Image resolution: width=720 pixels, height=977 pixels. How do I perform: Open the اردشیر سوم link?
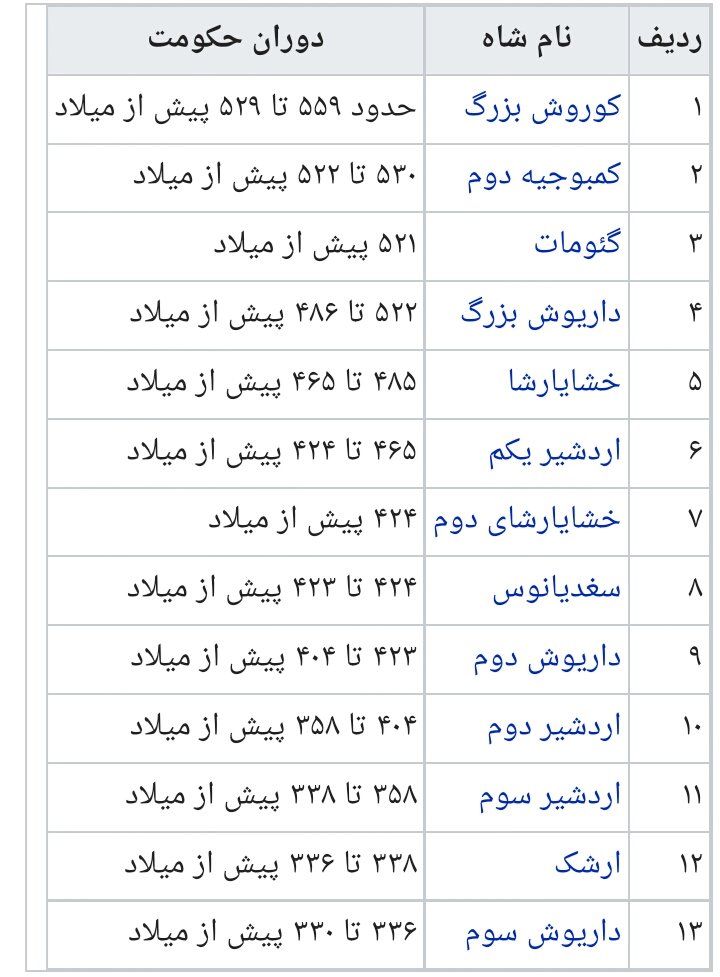point(550,796)
